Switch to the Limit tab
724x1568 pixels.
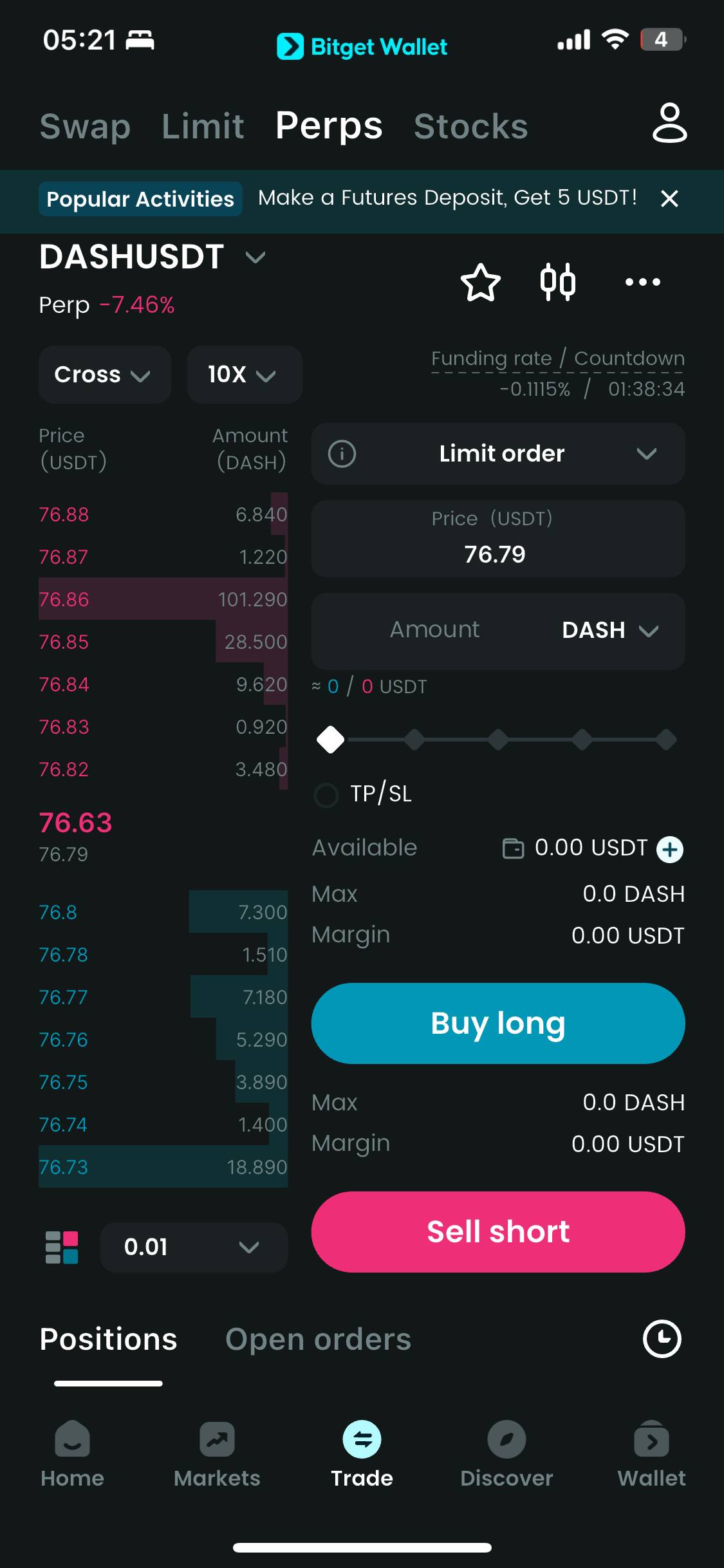(203, 126)
